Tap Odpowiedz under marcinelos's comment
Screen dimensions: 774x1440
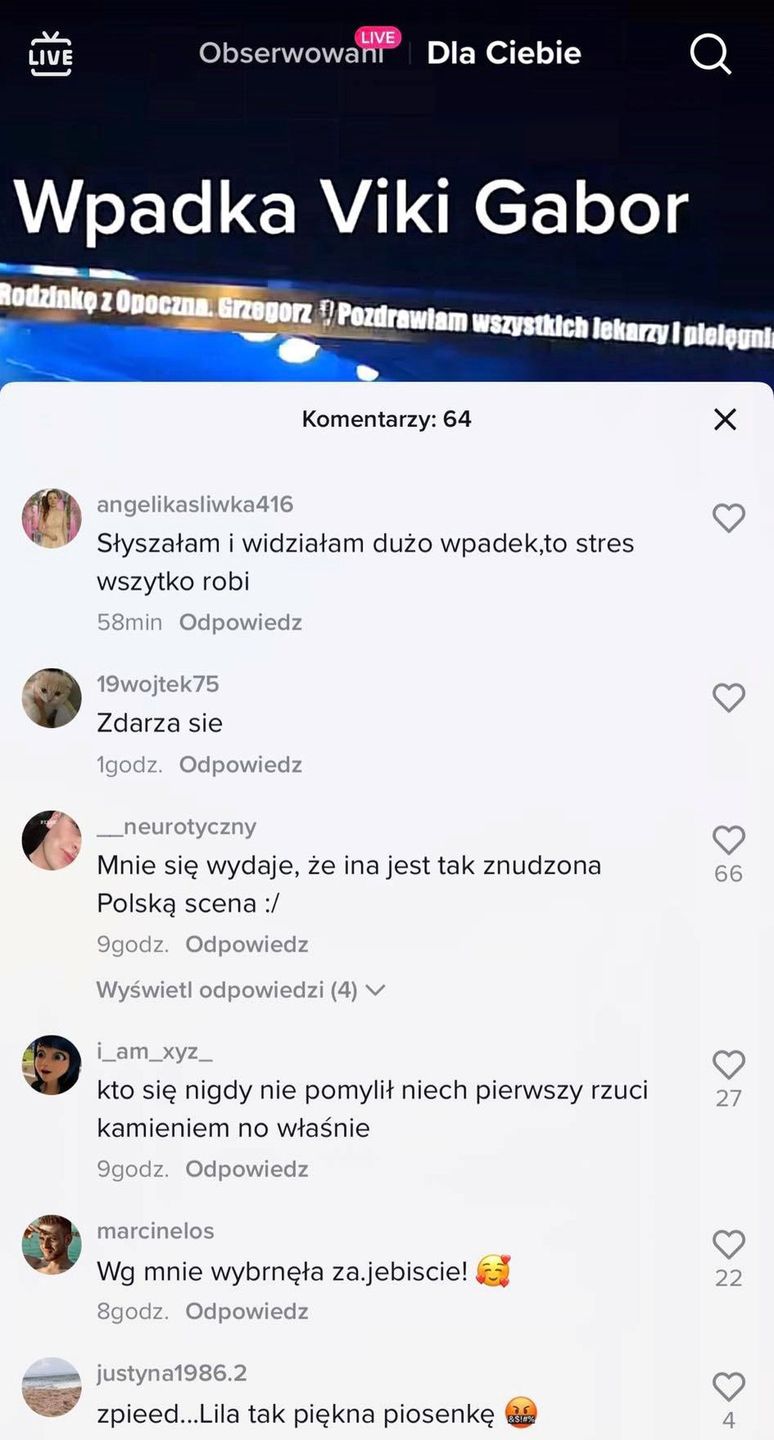[x=246, y=1311]
